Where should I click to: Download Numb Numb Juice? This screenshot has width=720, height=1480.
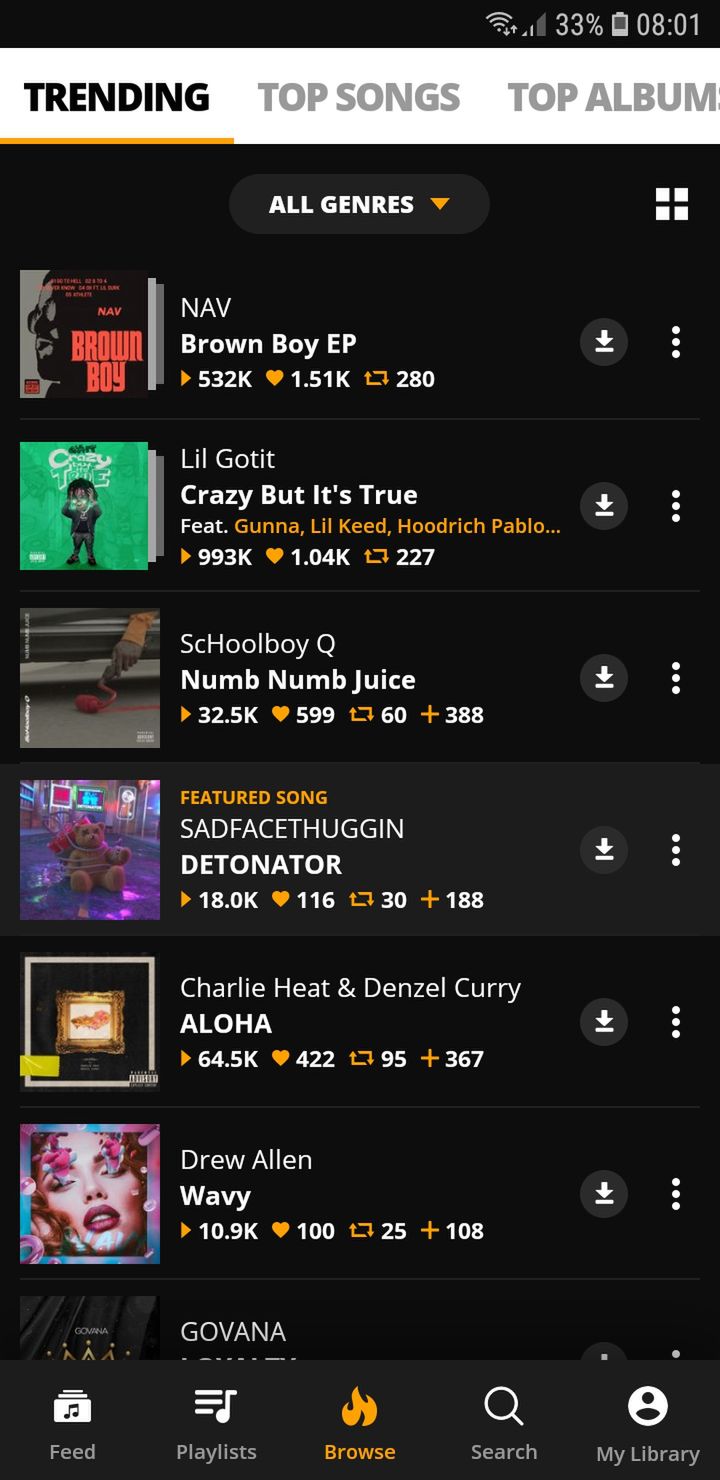(604, 678)
